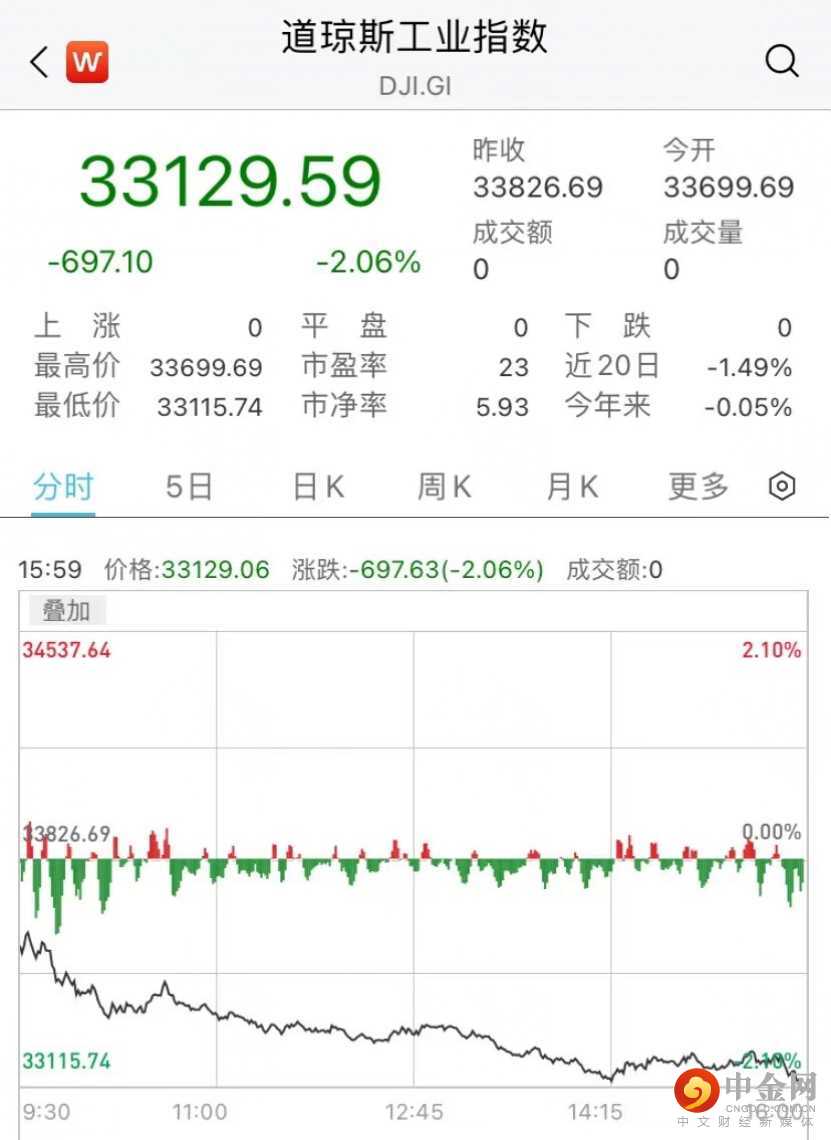Switch to the 5日 chart tab

(189, 487)
